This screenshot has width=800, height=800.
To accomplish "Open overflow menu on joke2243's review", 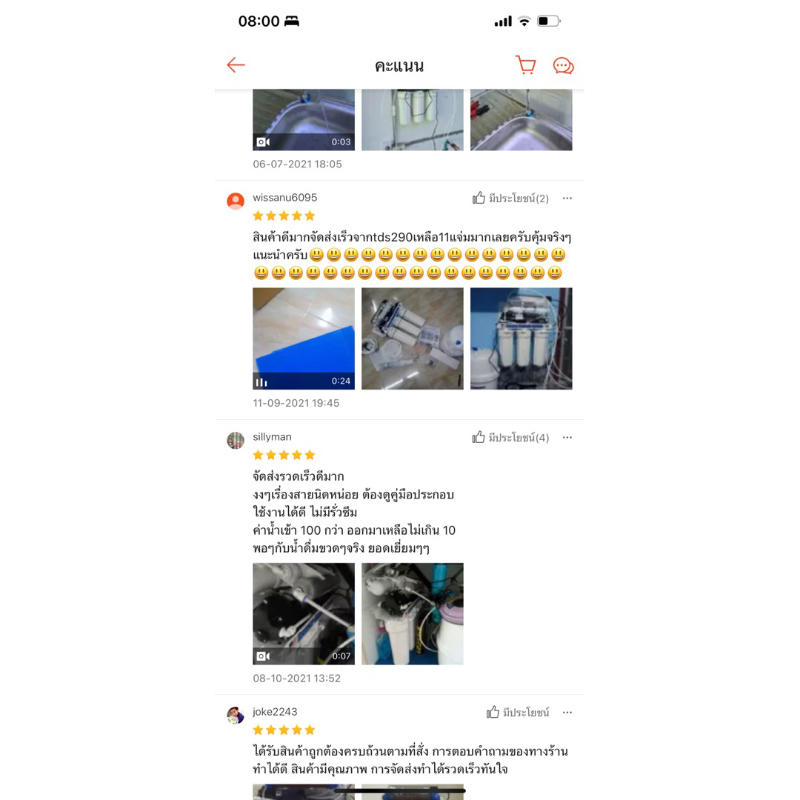I will (x=568, y=712).
